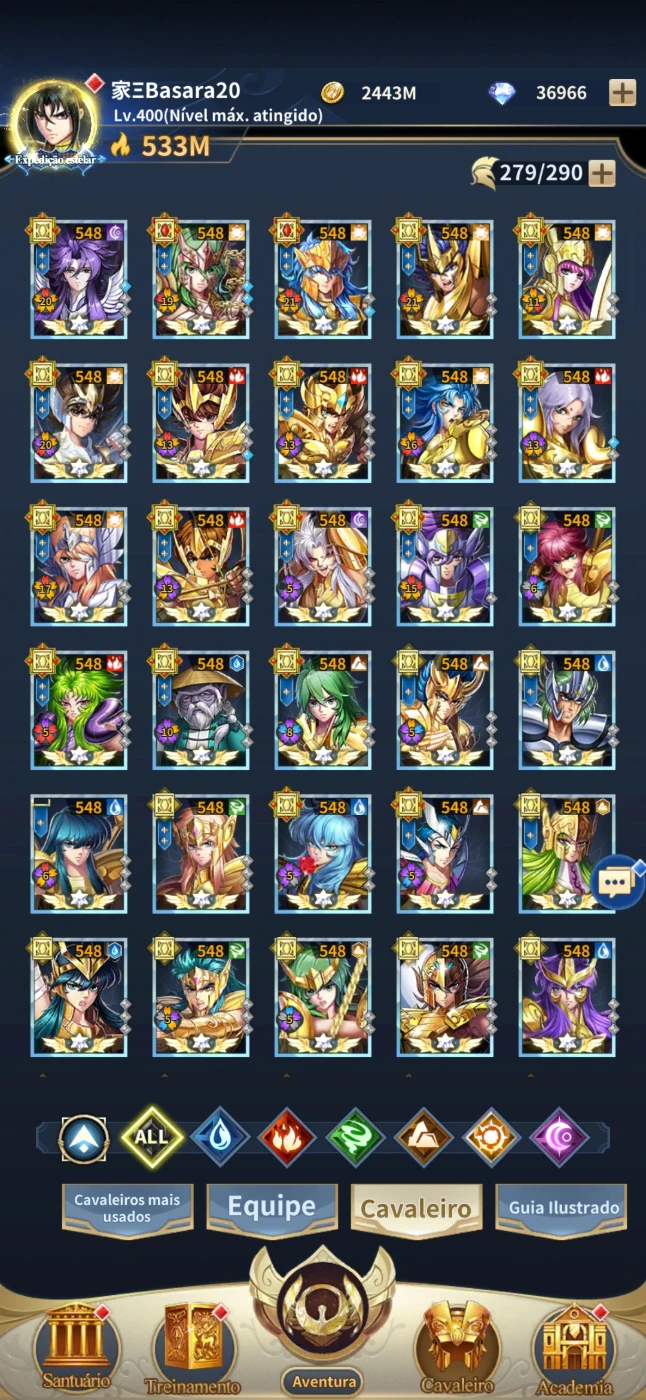Switch to the Guia Ilustrado tab
The width and height of the screenshot is (646, 1400).
pyautogui.click(x=564, y=1207)
